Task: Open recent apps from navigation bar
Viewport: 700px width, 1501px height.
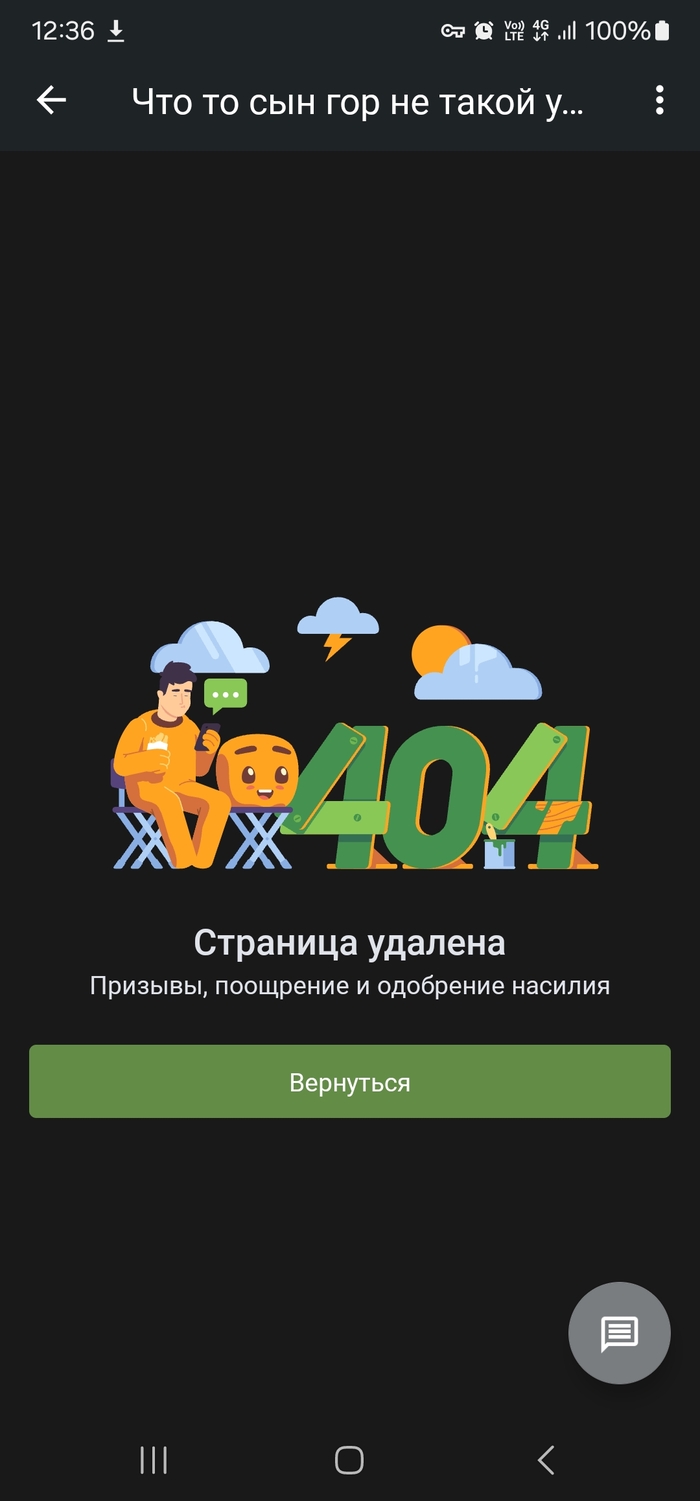Action: pyautogui.click(x=153, y=1461)
